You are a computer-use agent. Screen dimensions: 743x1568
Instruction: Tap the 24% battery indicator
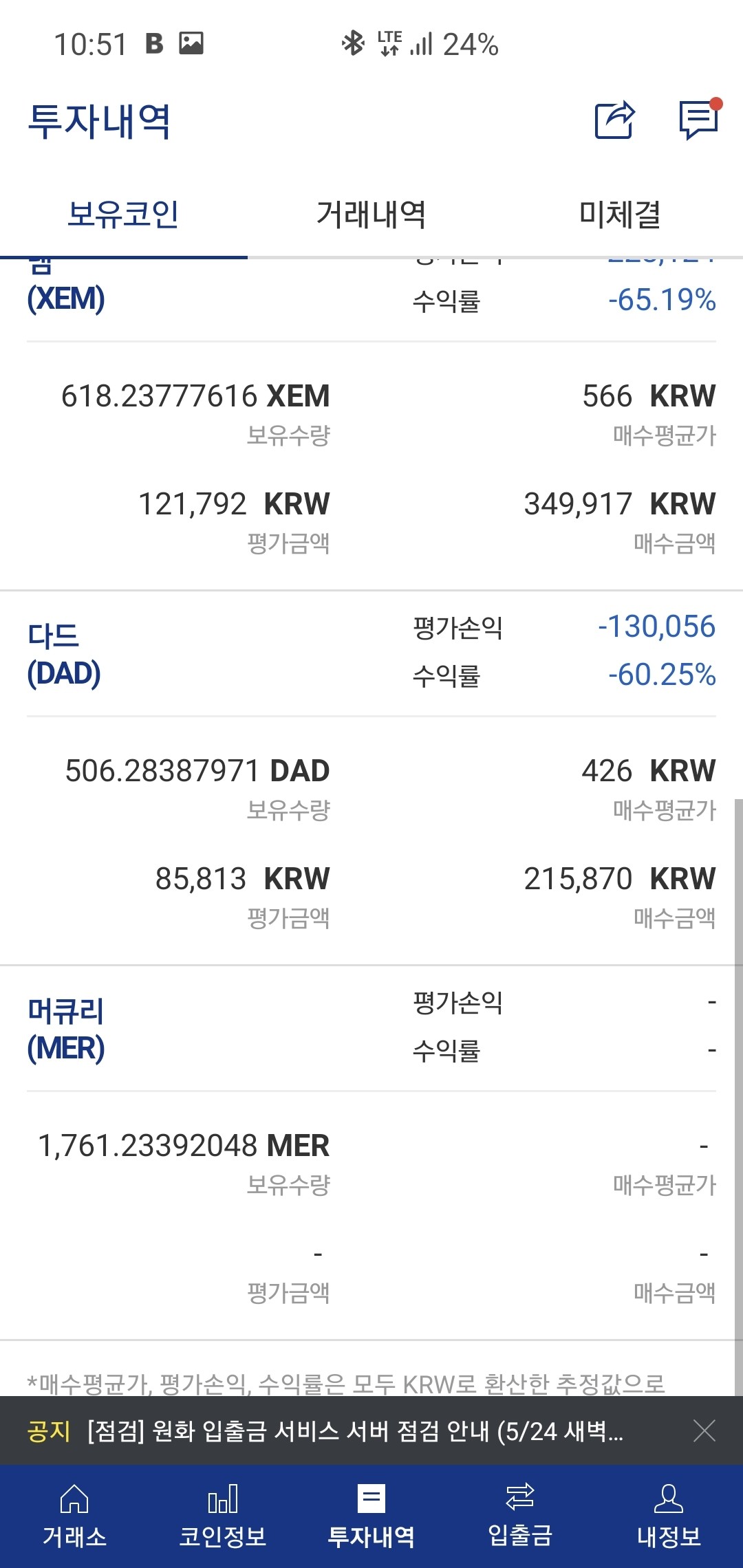coord(468,43)
